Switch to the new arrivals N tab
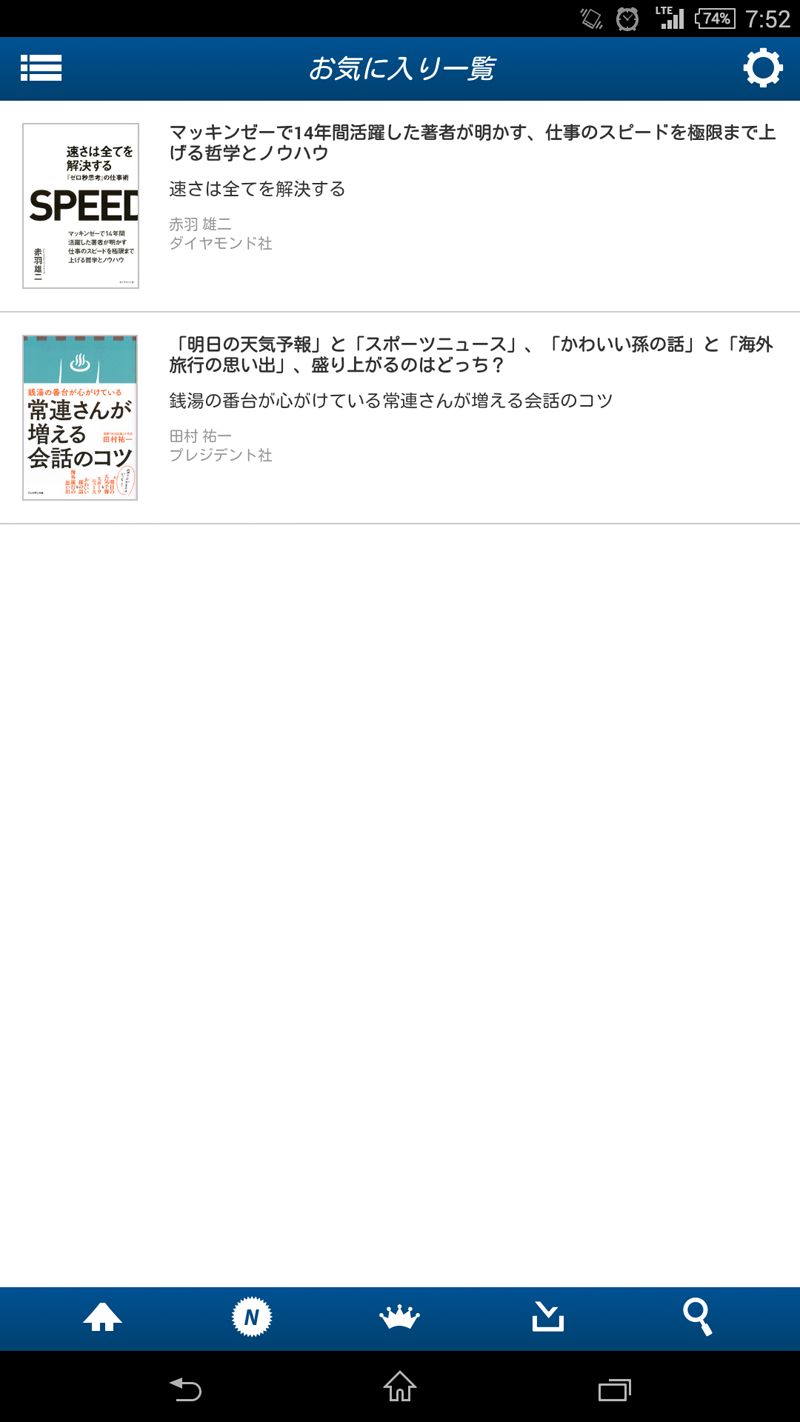 pyautogui.click(x=251, y=1318)
